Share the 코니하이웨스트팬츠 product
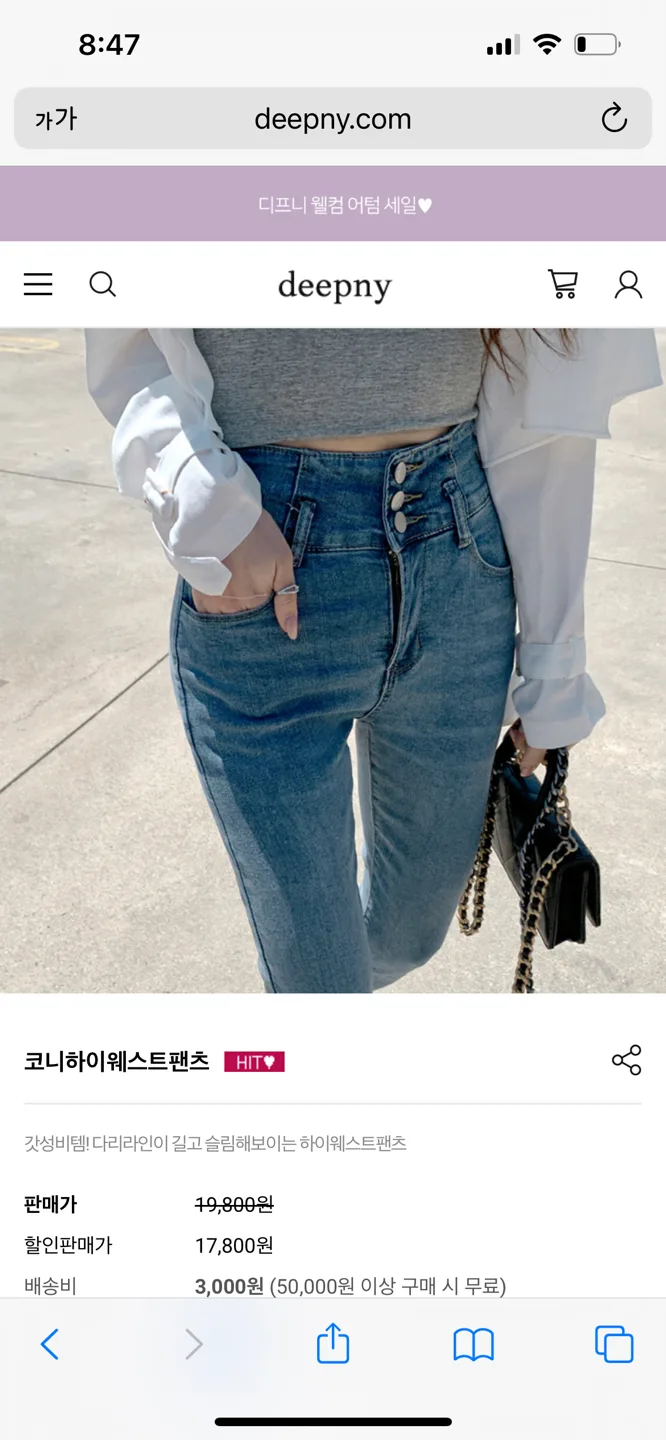This screenshot has width=666, height=1440. (x=626, y=1061)
